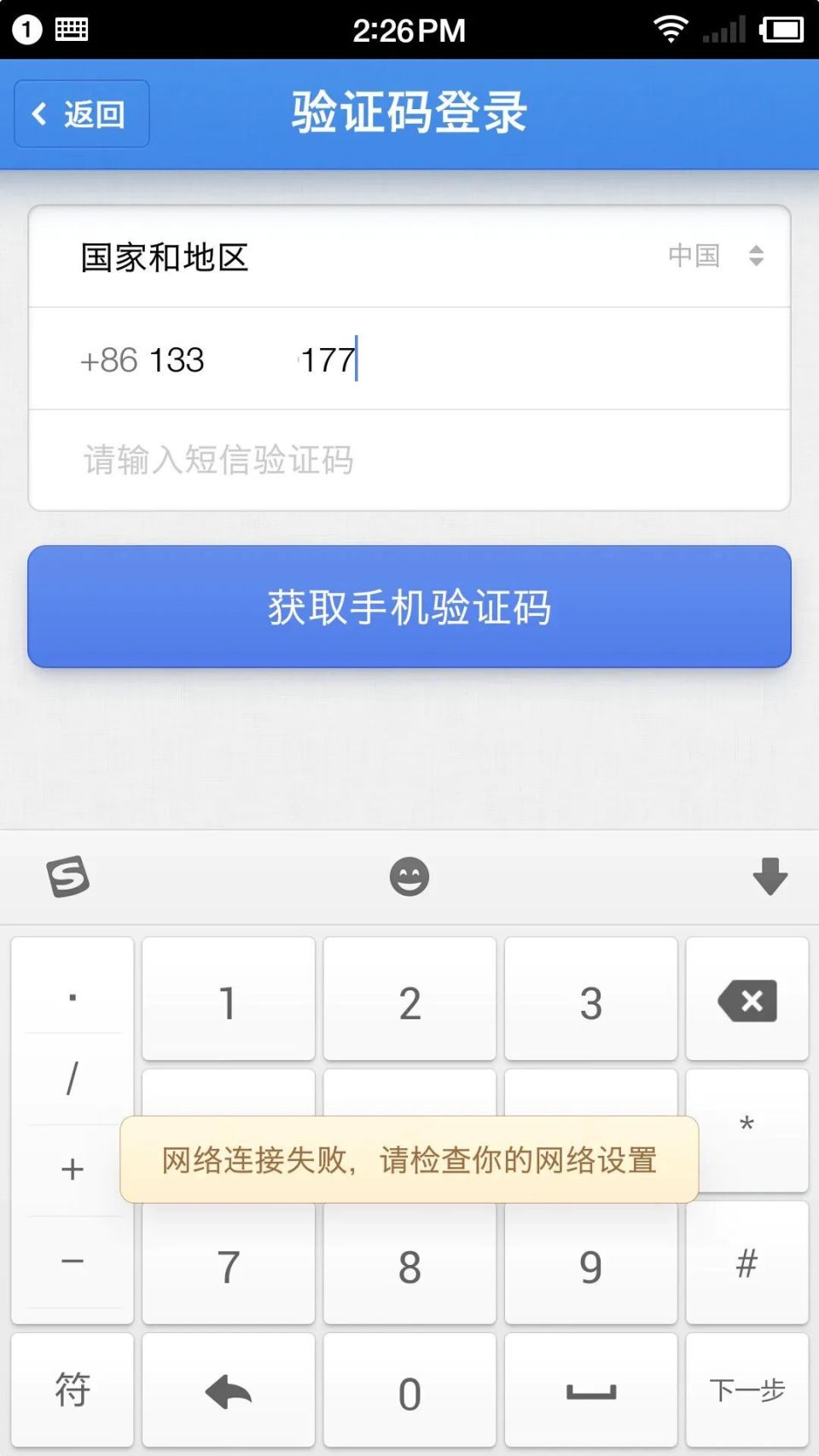
Task: Hide the keyboard with the down arrow
Action: tap(770, 877)
